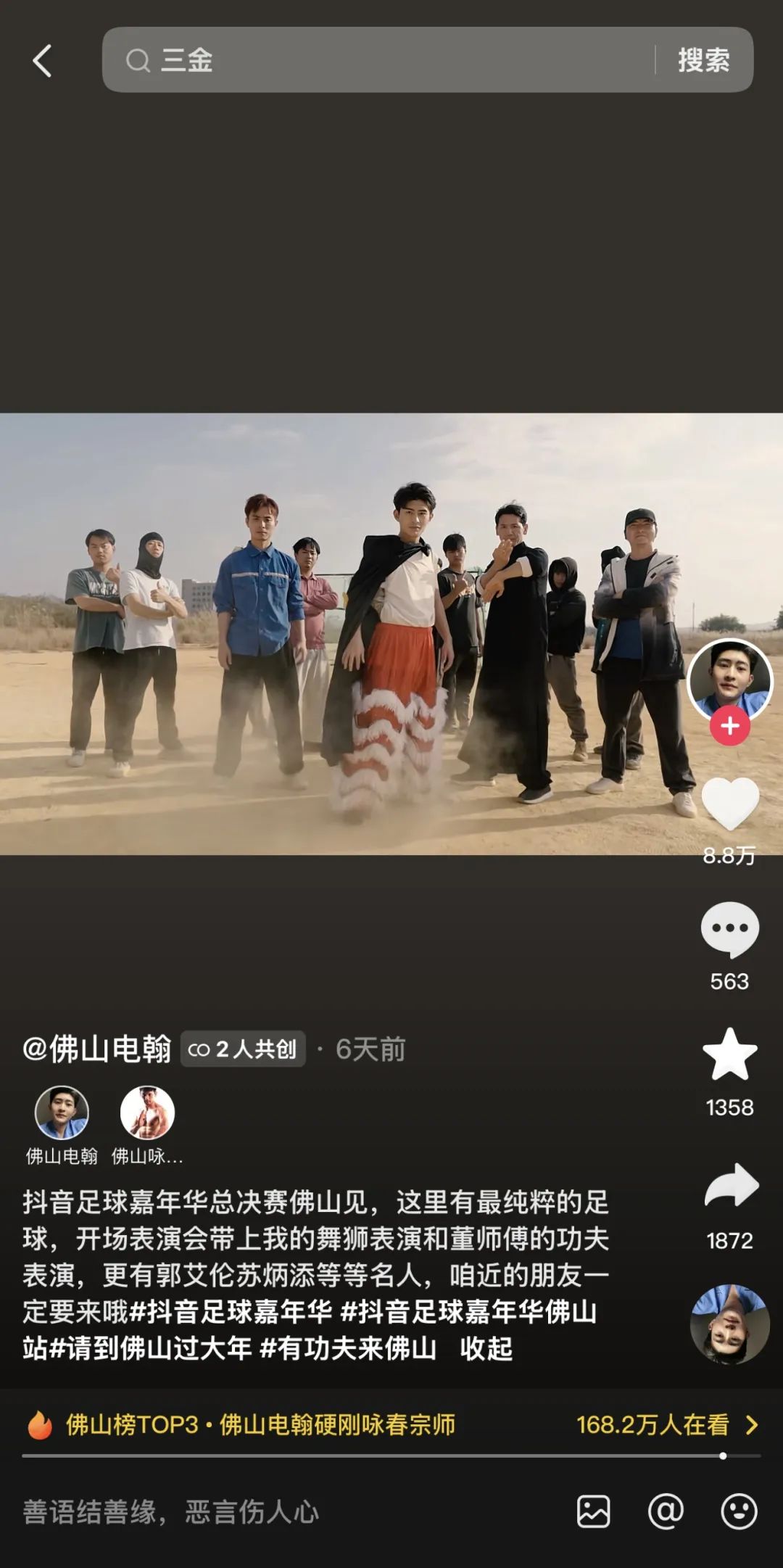Tap the 搜索 button
The image size is (783, 1568).
(x=703, y=60)
